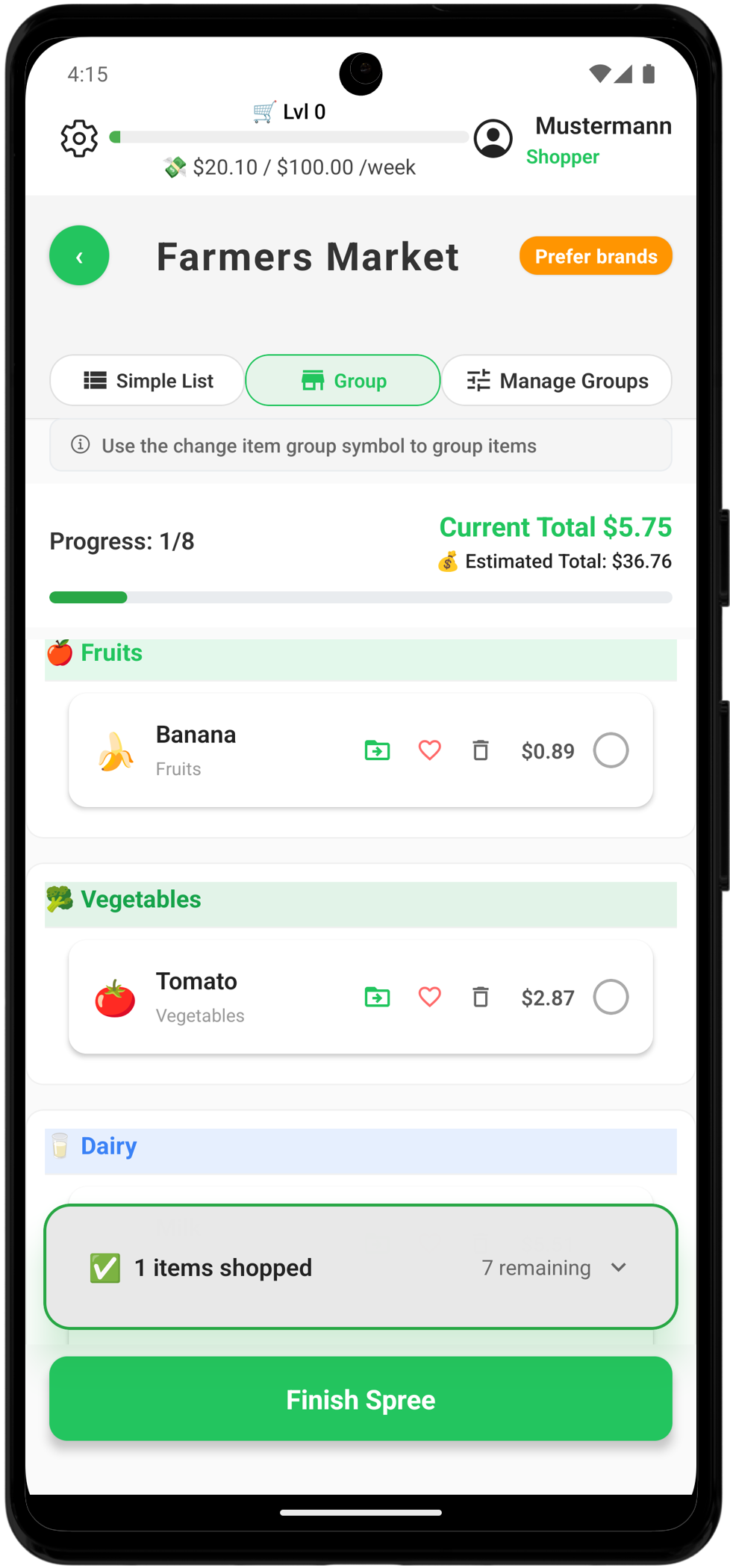Open Manage Groups

pyautogui.click(x=557, y=381)
